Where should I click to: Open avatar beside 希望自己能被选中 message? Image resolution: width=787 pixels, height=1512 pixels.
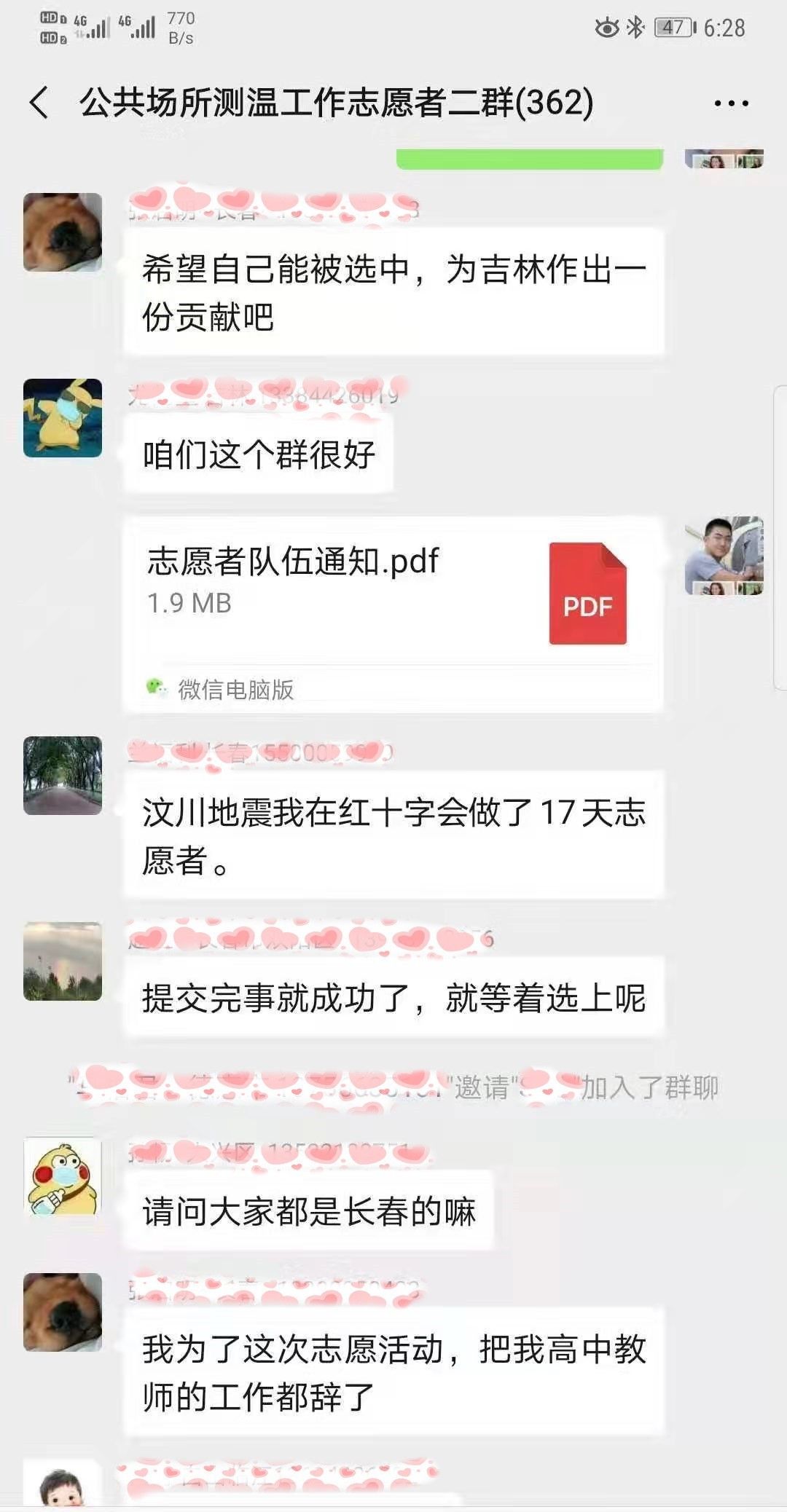(63, 232)
